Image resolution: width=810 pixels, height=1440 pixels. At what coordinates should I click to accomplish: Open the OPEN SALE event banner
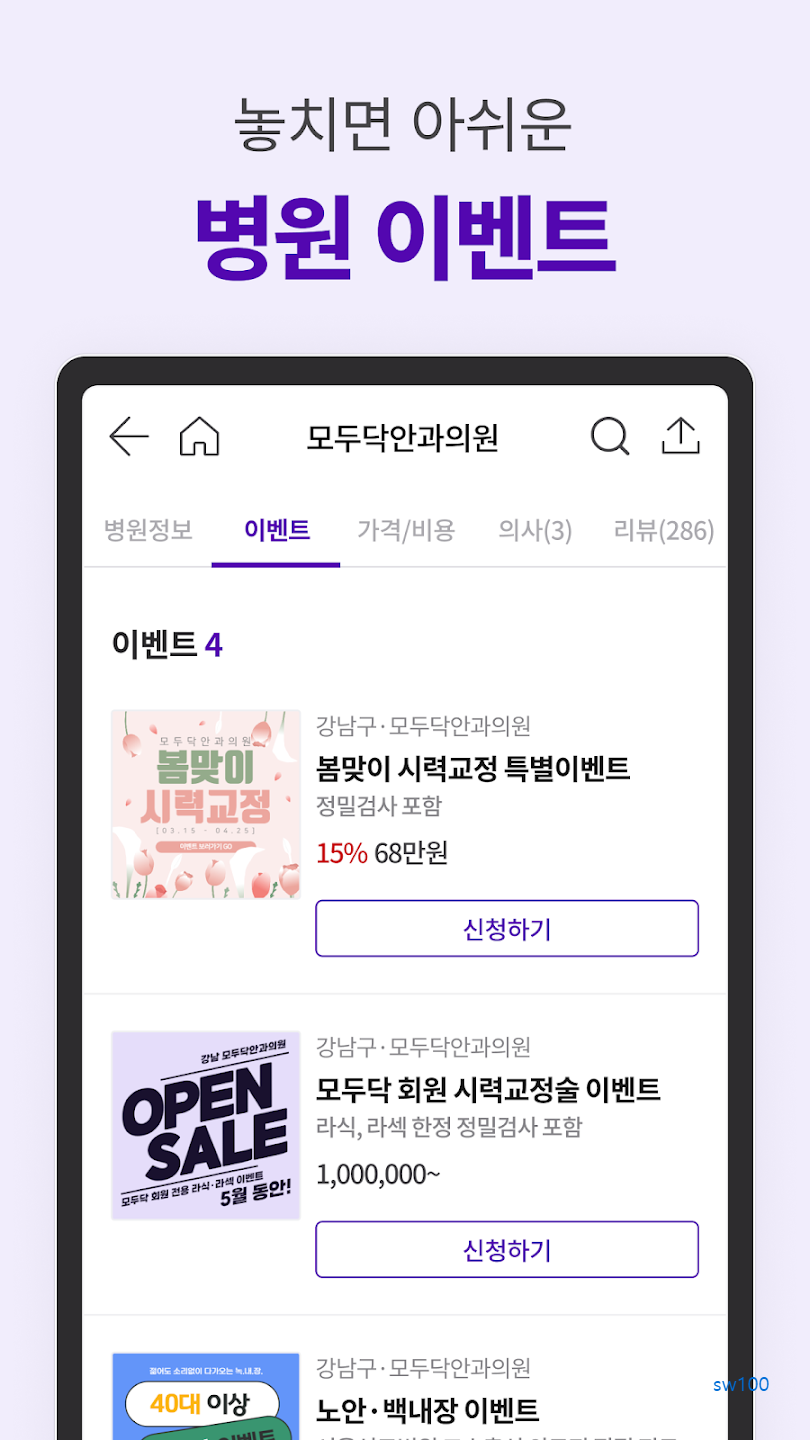(205, 1125)
